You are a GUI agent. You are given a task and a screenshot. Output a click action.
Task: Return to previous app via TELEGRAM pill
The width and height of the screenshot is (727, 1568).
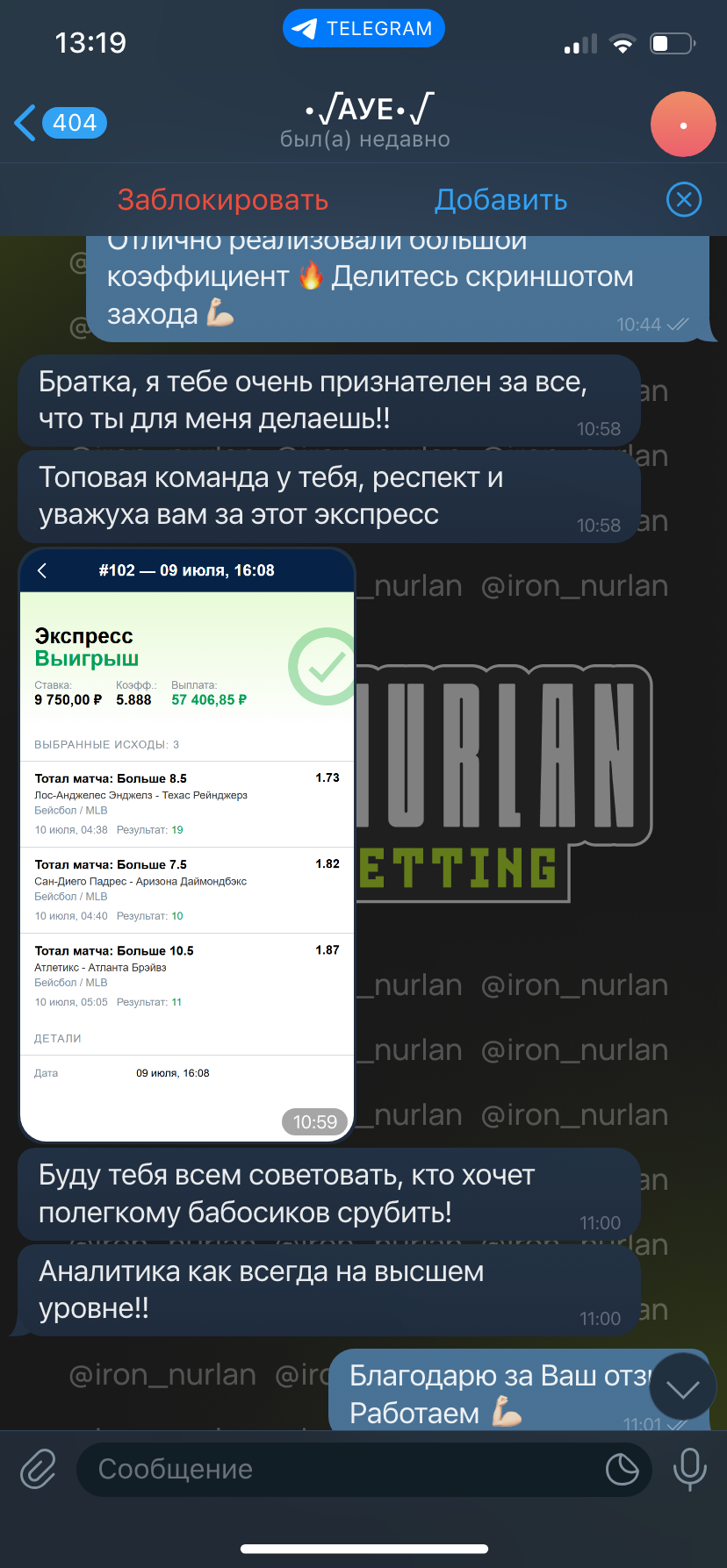363,29
